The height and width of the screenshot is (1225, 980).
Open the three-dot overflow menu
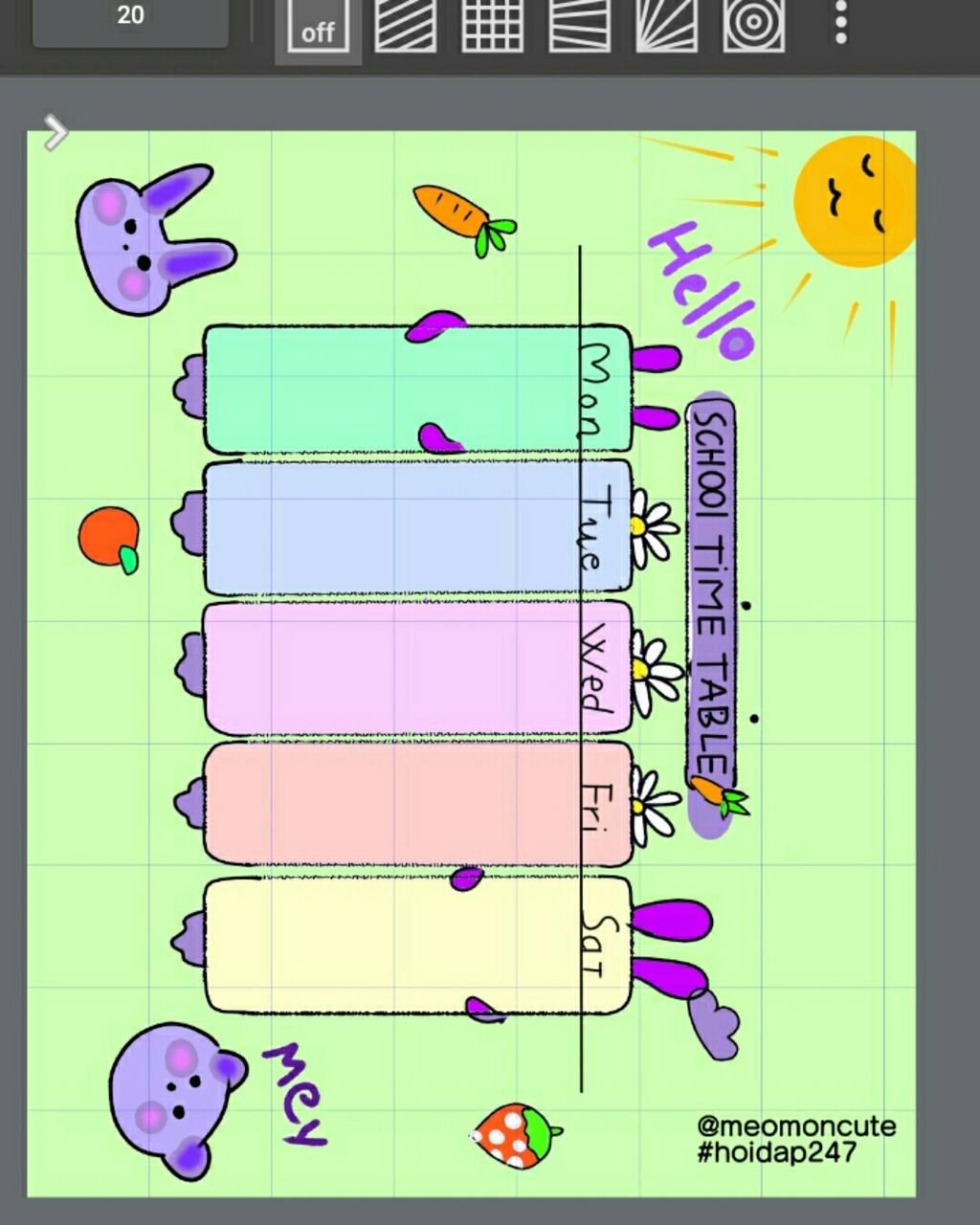pyautogui.click(x=840, y=23)
